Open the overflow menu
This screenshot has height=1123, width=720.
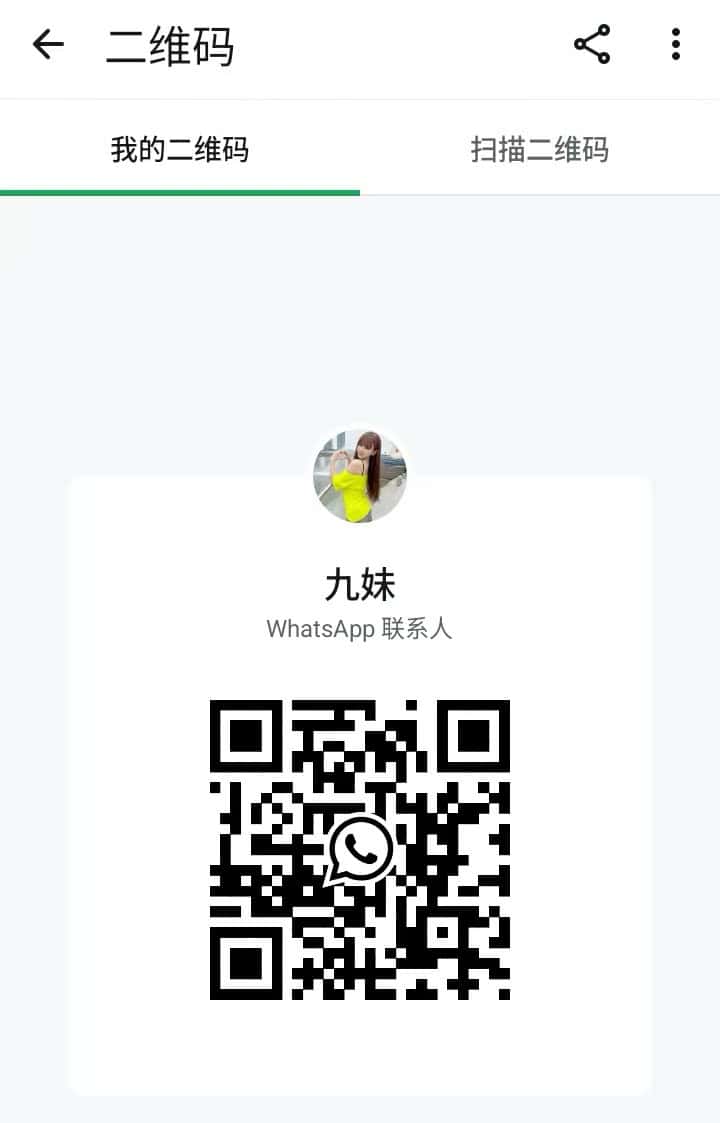coord(676,45)
